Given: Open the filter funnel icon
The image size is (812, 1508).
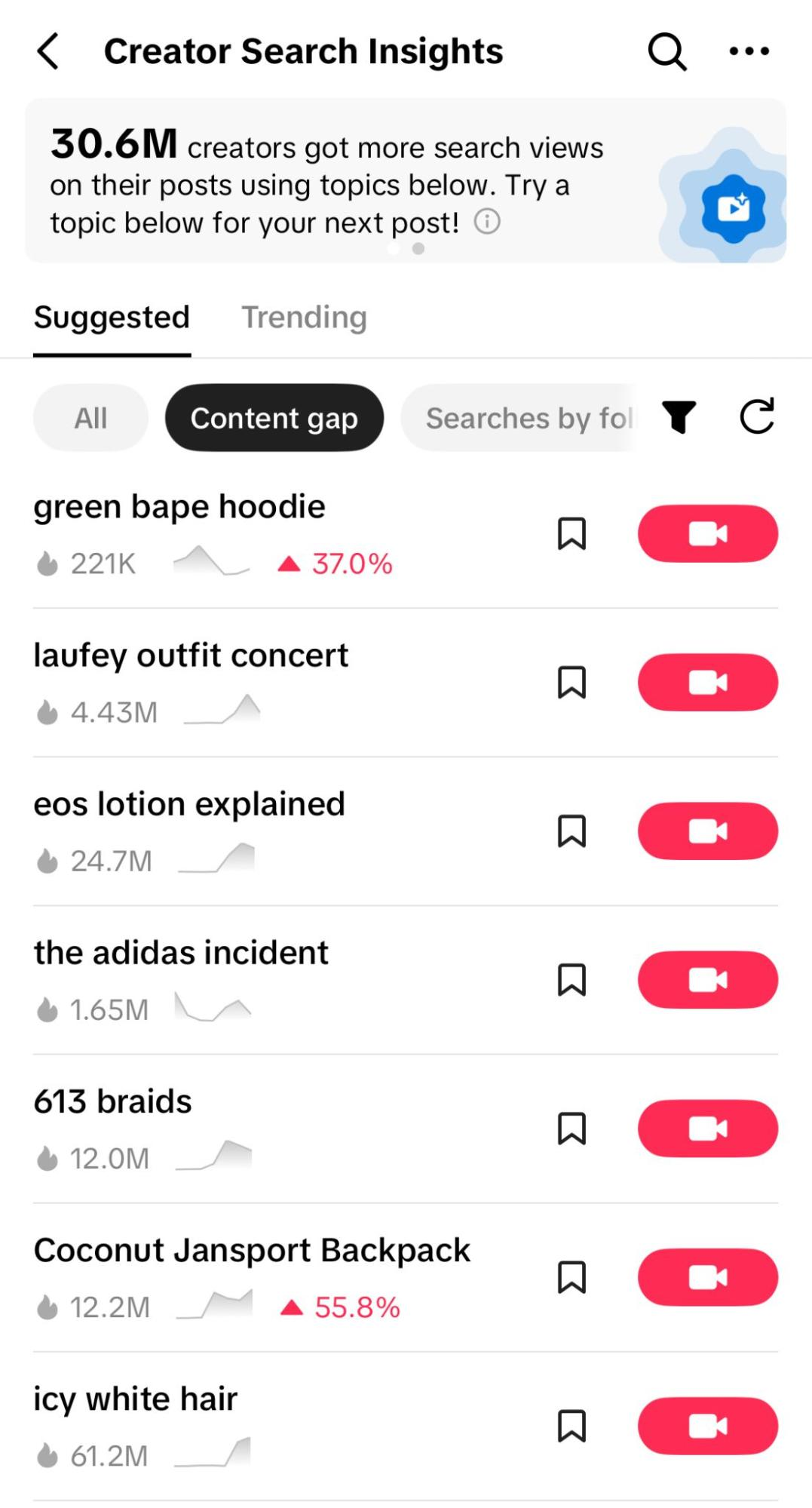Looking at the screenshot, I should (679, 418).
